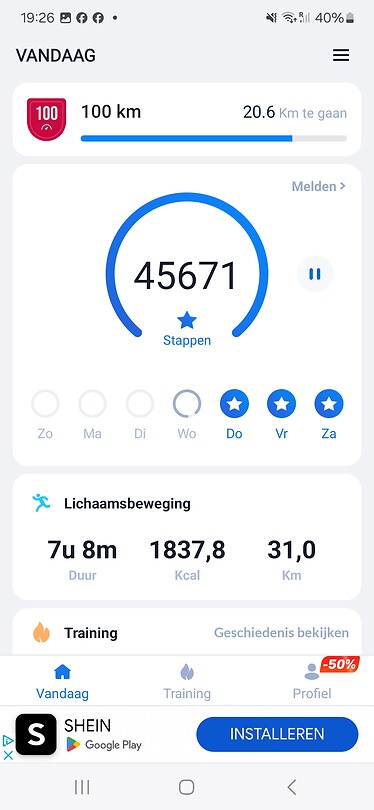This screenshot has width=374, height=810.
Task: Switch to the Profiel tab
Action: pos(312,681)
